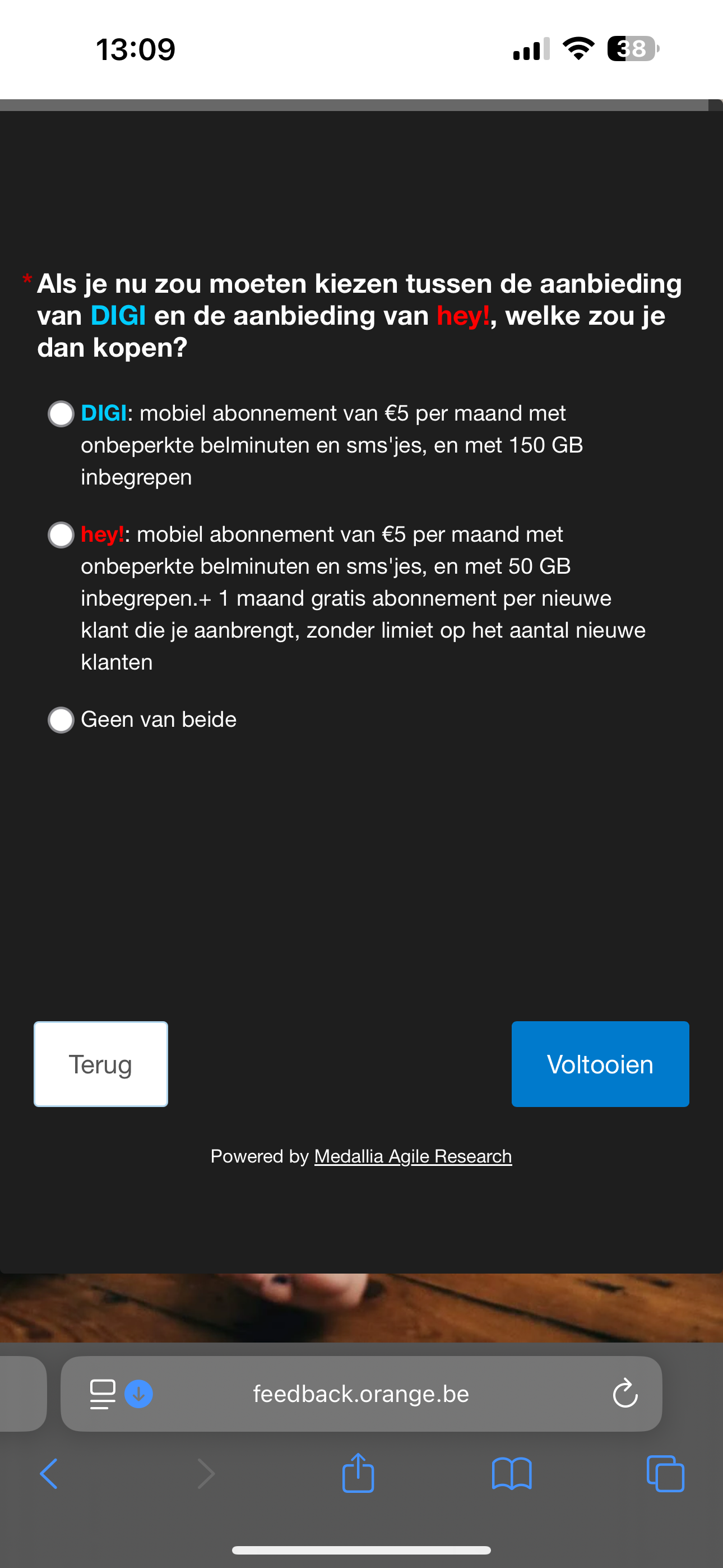The image size is (723, 1568).
Task: Share this page
Action: [358, 1474]
